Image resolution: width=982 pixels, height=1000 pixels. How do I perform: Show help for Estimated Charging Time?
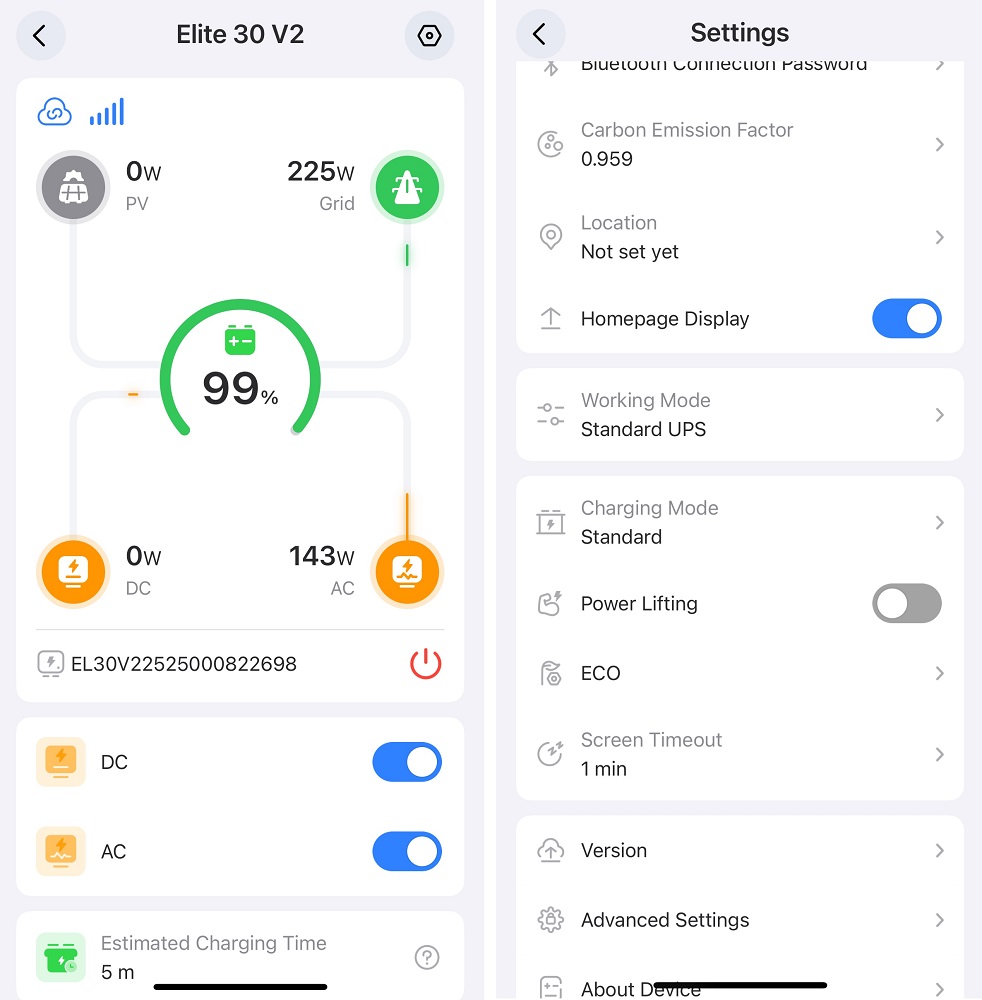[427, 958]
